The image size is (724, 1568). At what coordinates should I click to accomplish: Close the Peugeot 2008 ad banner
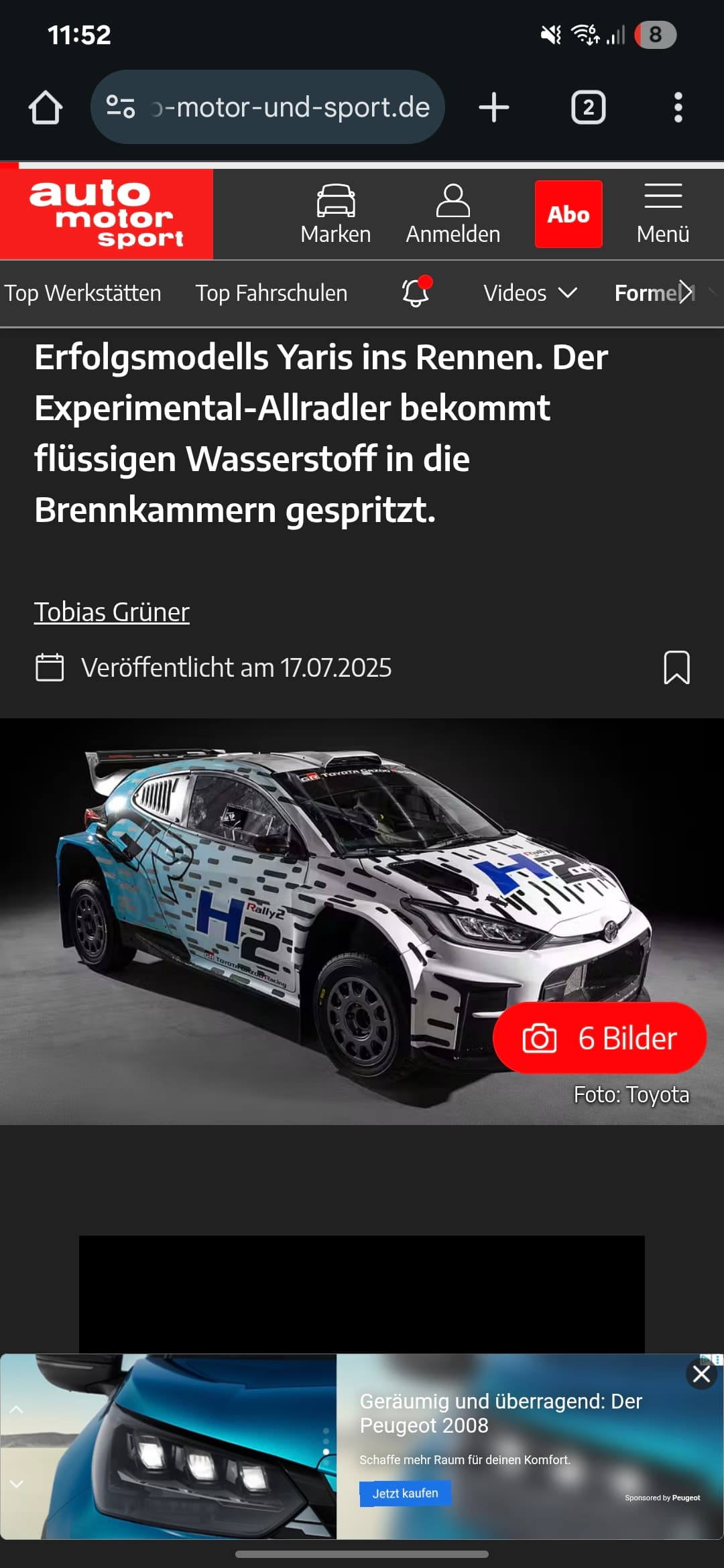click(x=701, y=1374)
